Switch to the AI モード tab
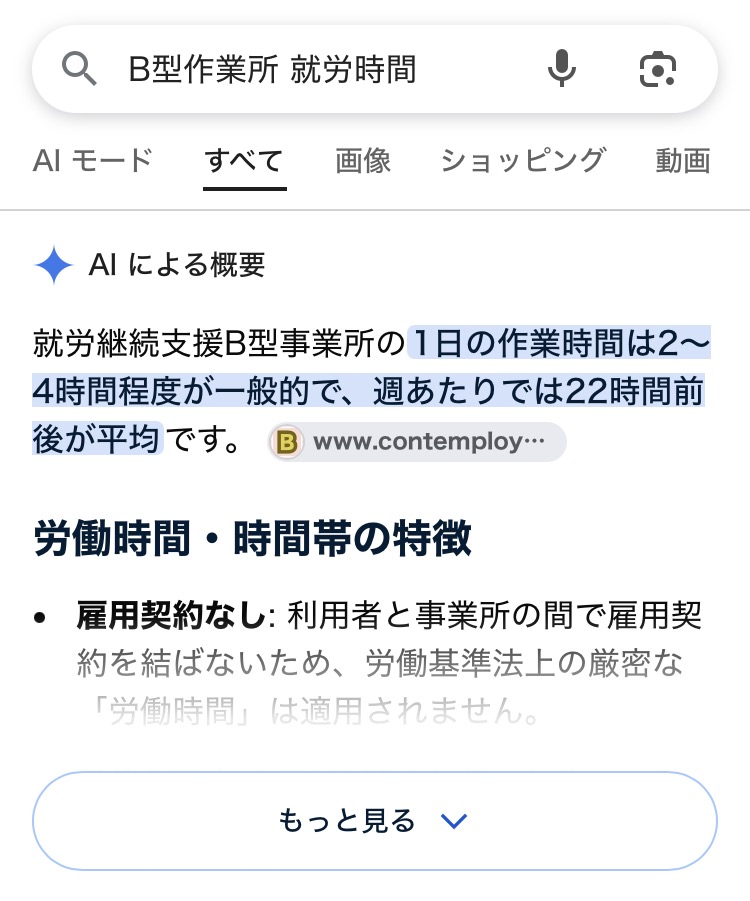750x901 pixels. pos(93,160)
